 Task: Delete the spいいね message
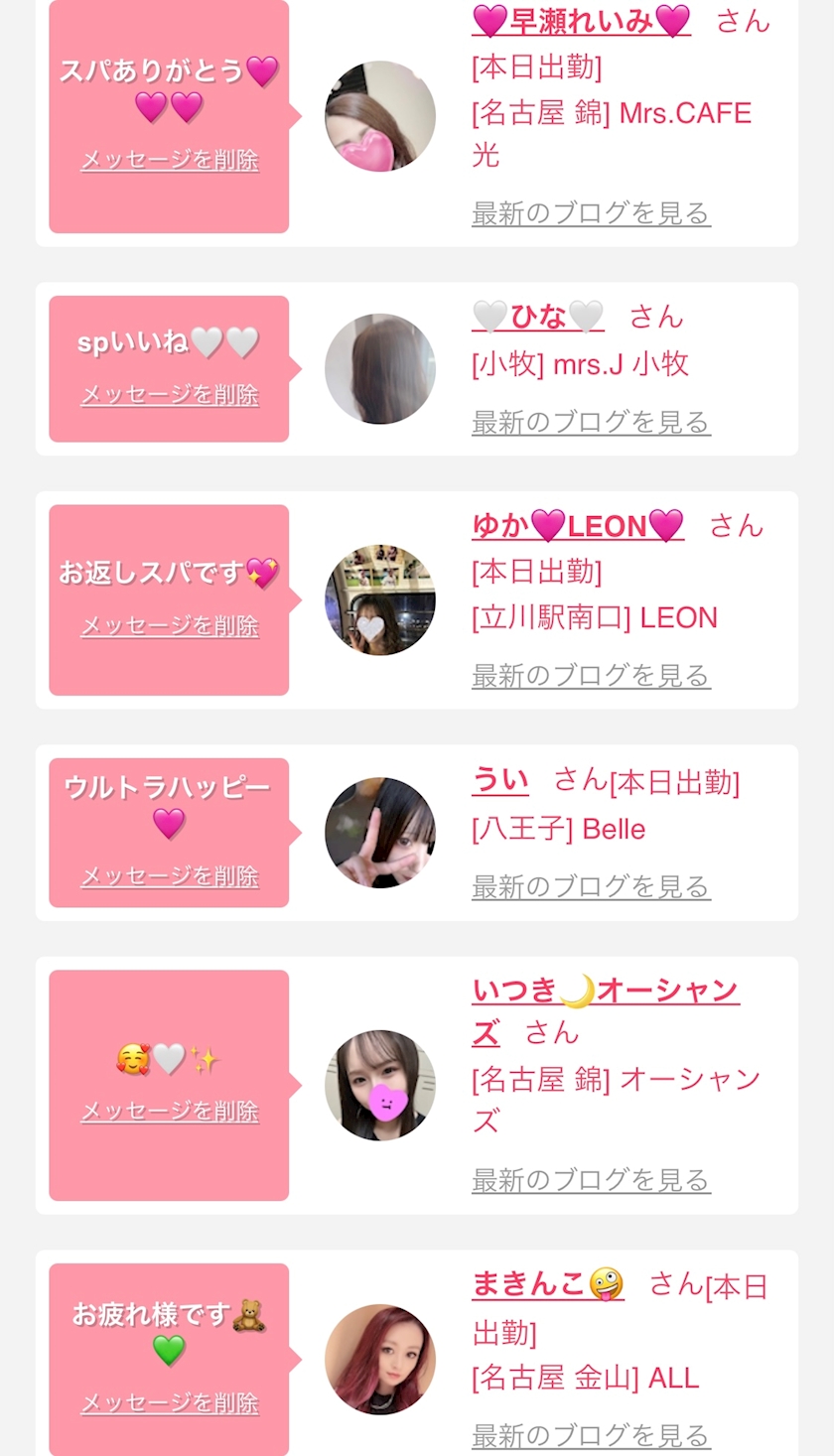click(170, 395)
